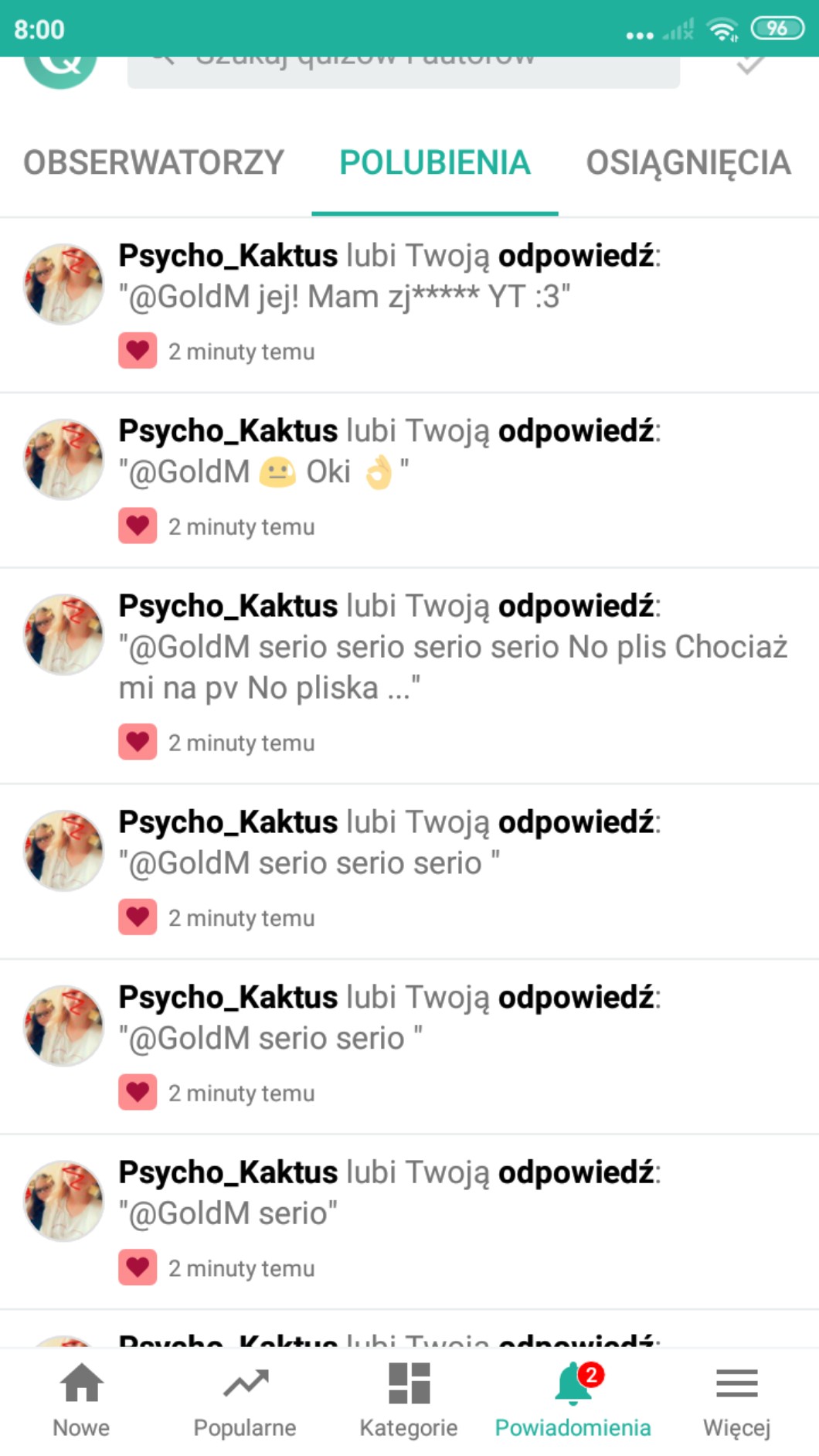Viewport: 819px width, 1456px height.
Task: Open the Osiągnięcia tab
Action: pyautogui.click(x=688, y=163)
